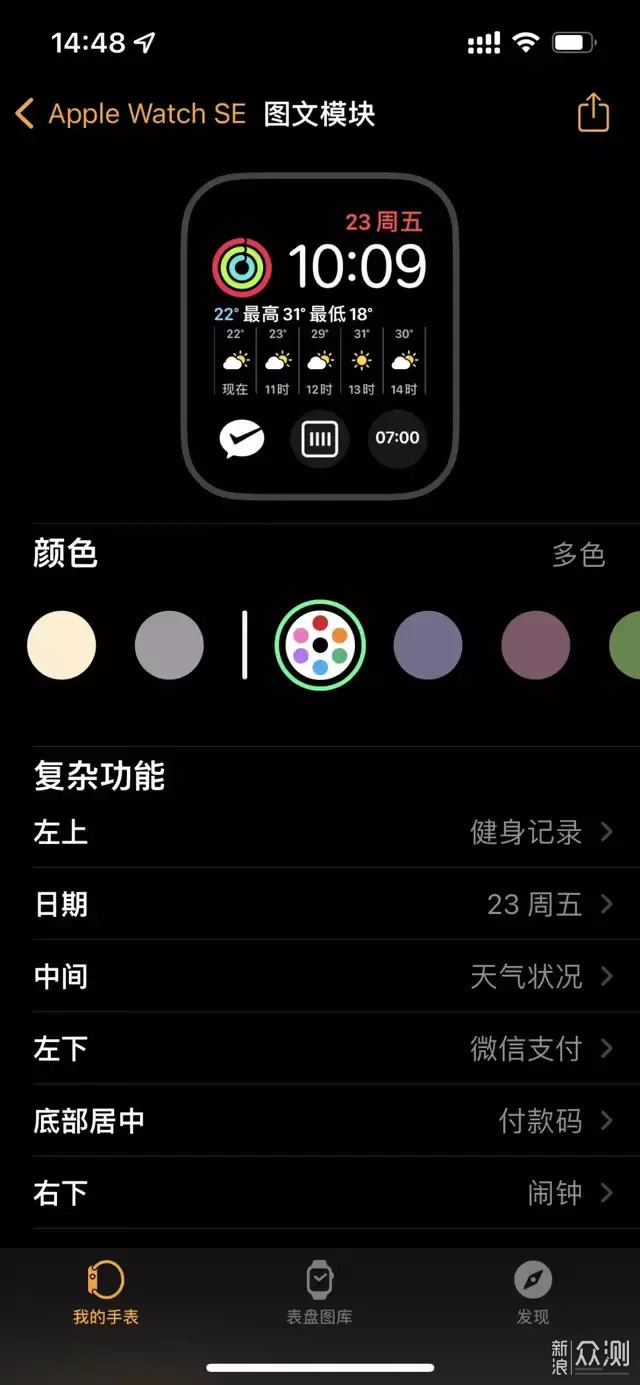
Task: Pick the purple-blue color swatch
Action: point(428,646)
